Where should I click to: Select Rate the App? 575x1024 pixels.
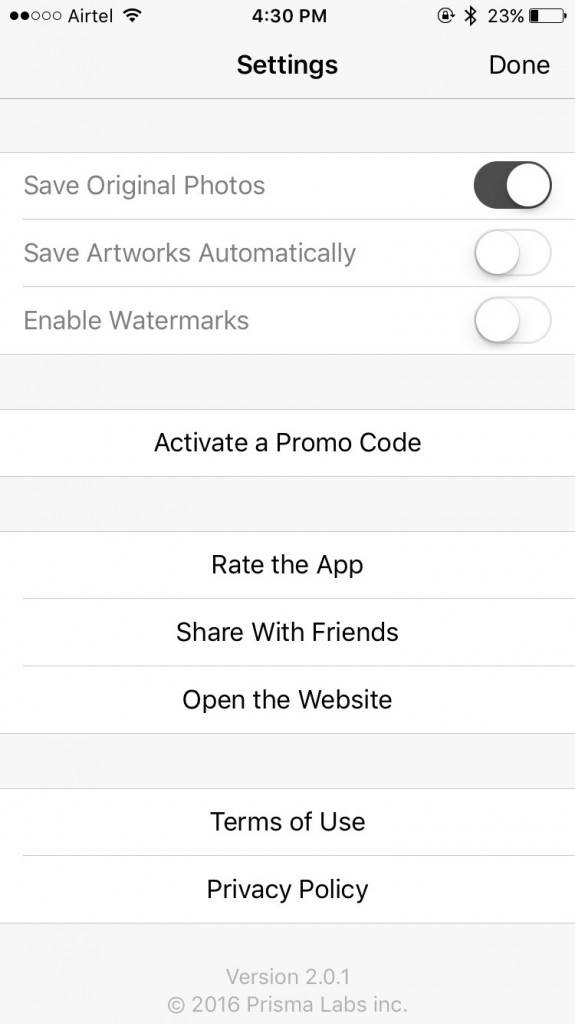pos(288,565)
